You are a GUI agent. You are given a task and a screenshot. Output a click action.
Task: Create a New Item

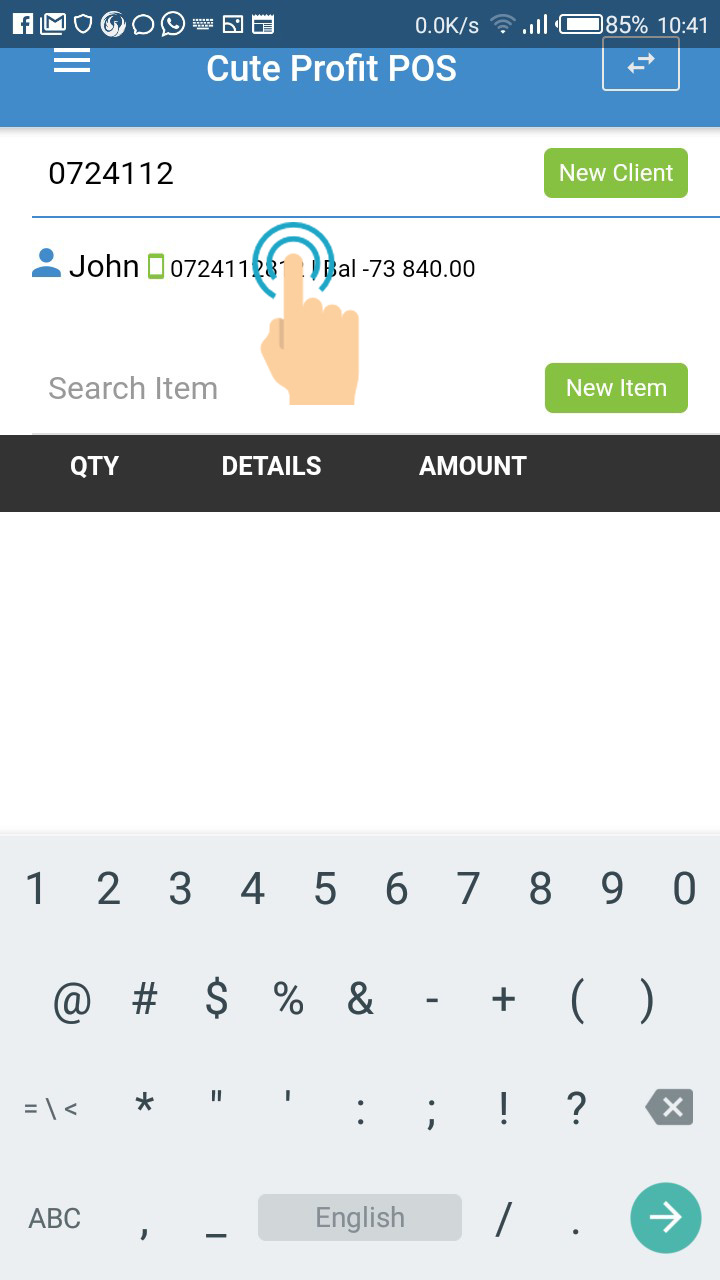tap(616, 388)
